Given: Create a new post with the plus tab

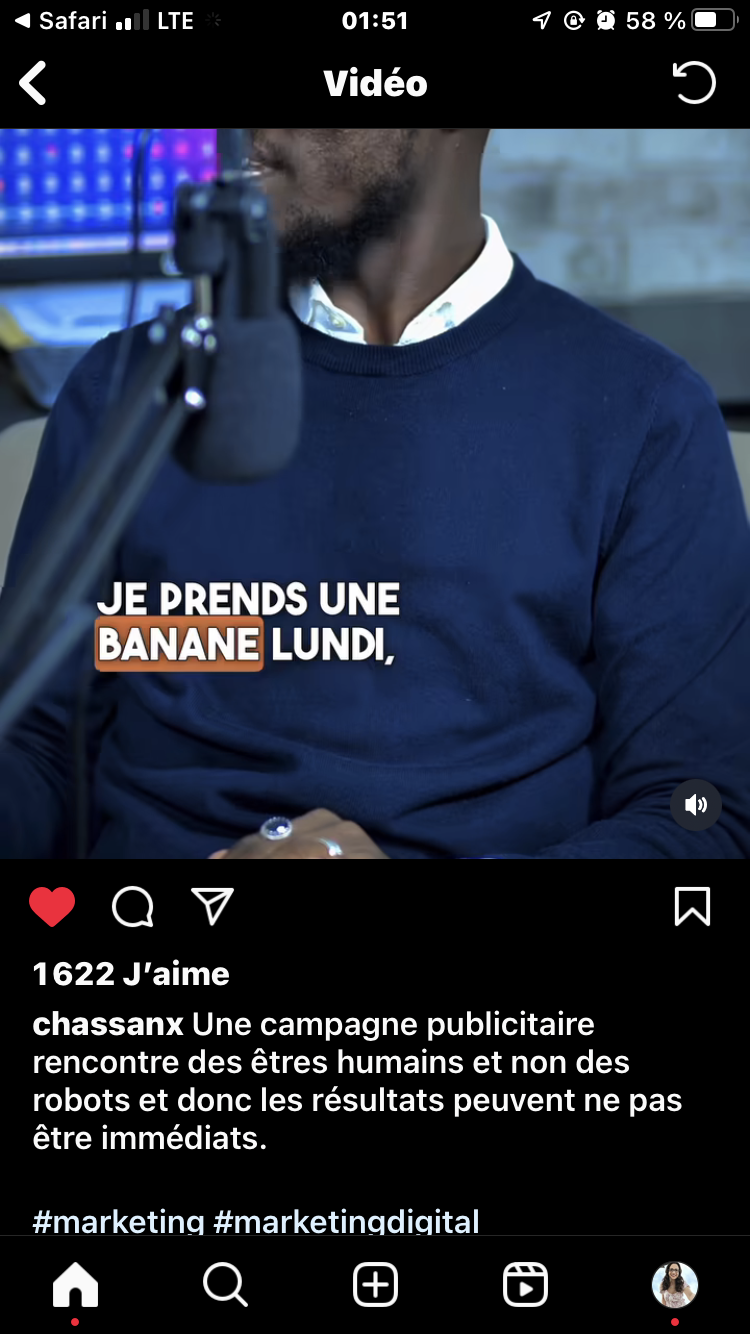Looking at the screenshot, I should coord(375,1285).
